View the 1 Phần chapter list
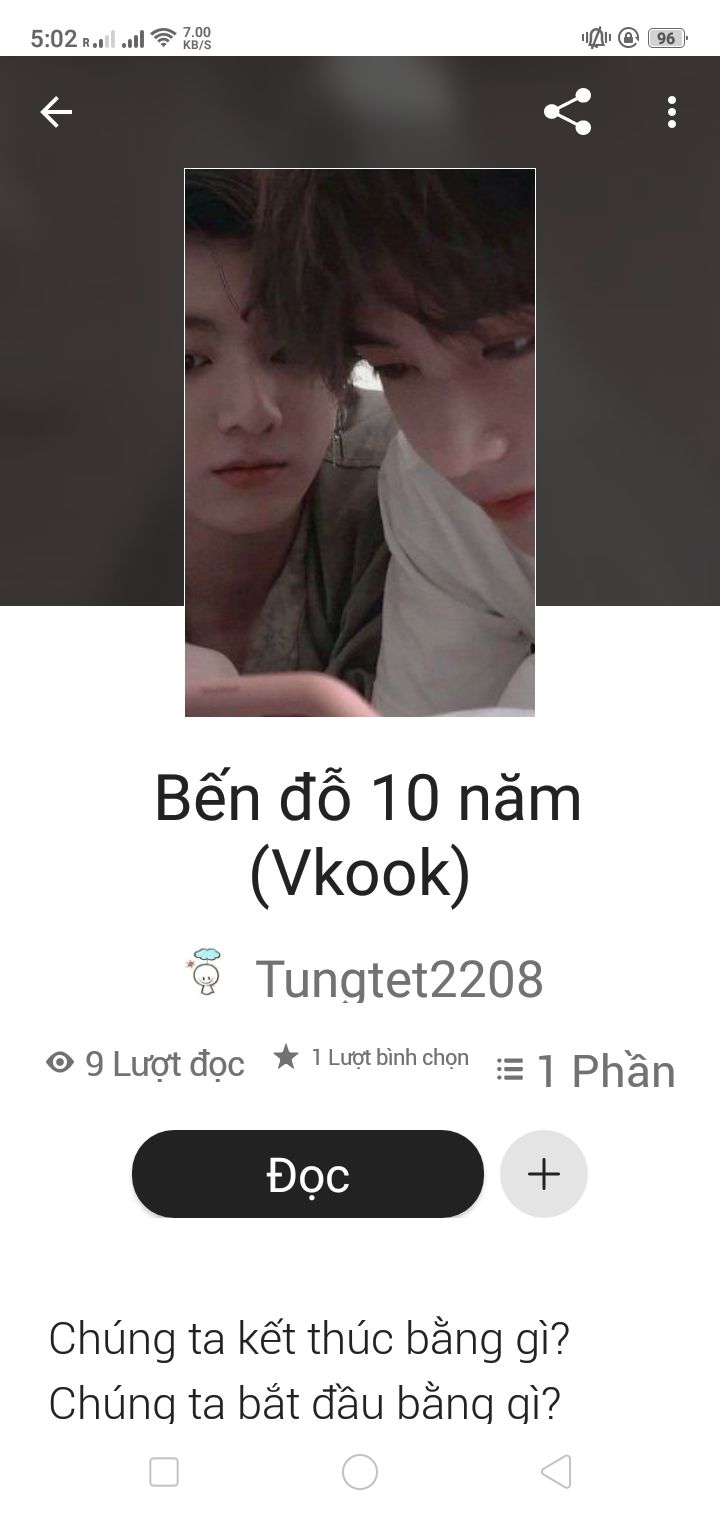 pos(586,1070)
